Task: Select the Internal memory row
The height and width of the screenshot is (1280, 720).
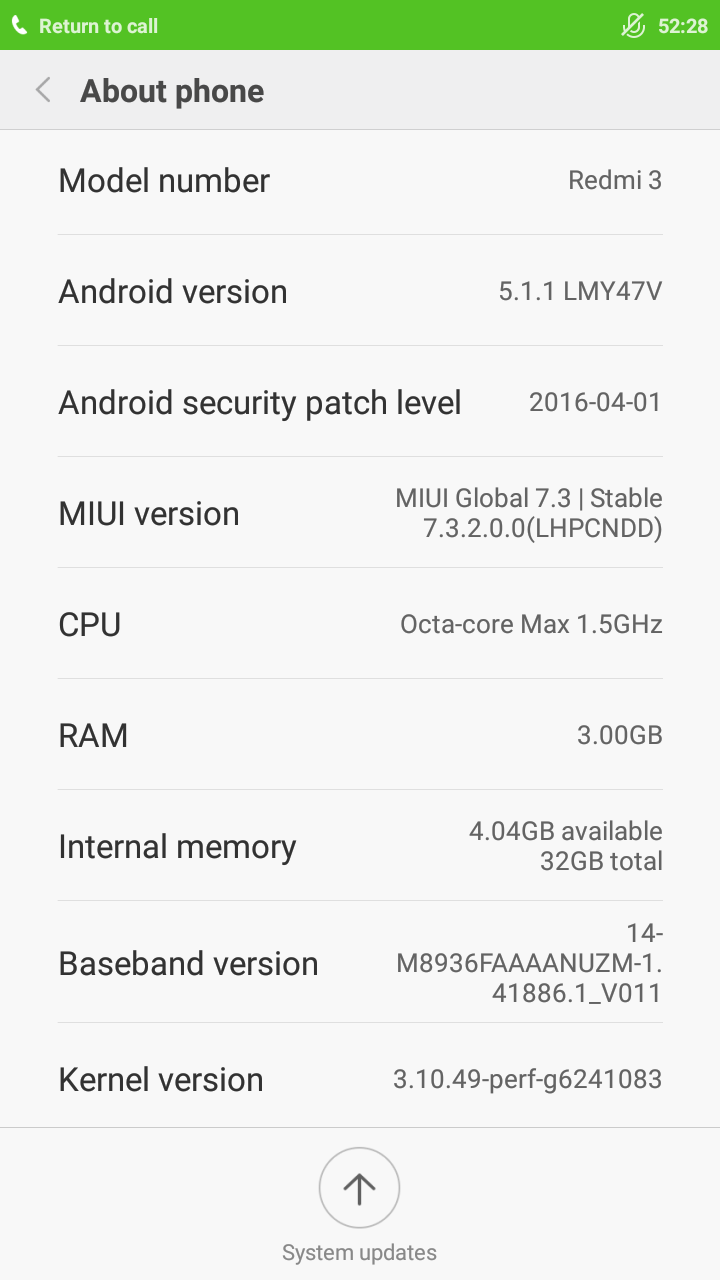Action: tap(360, 846)
